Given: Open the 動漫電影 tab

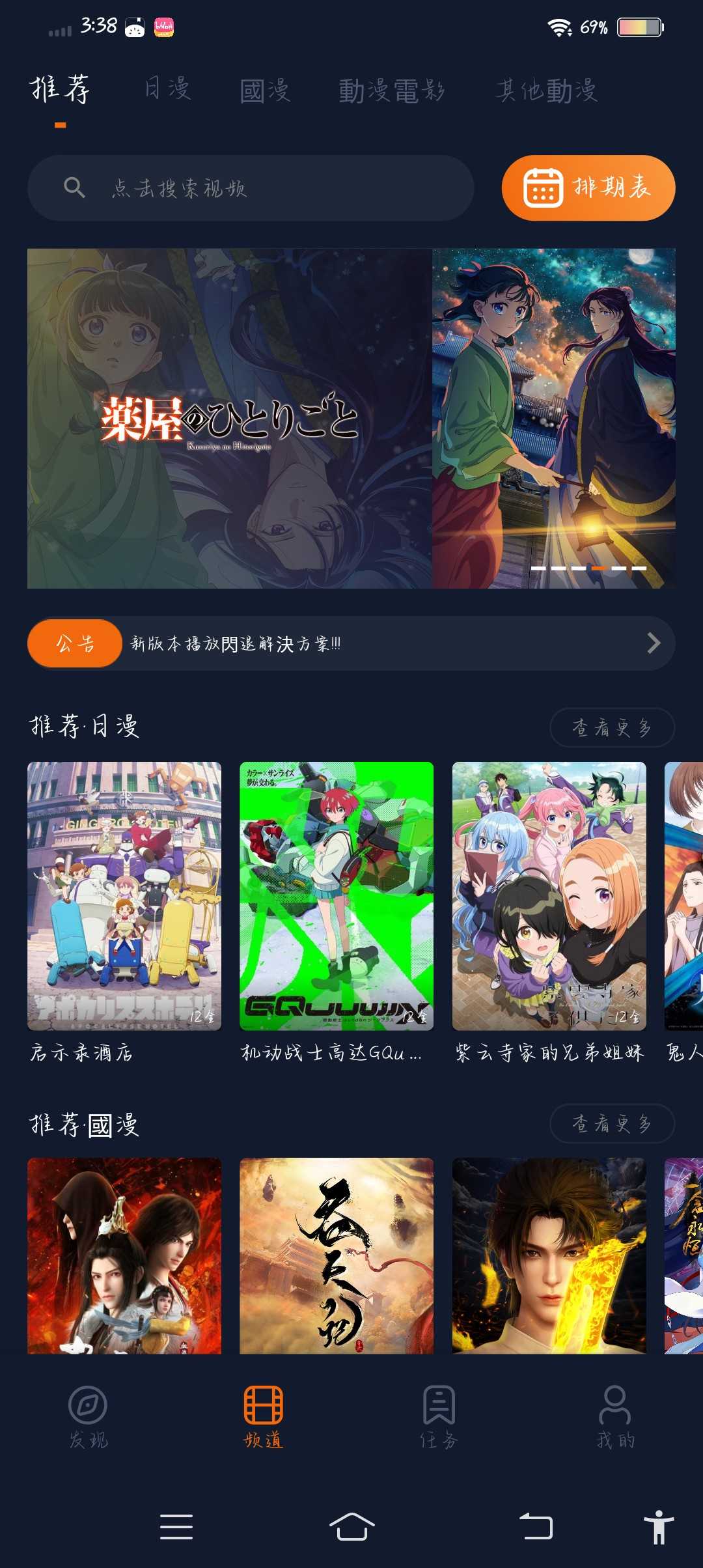Looking at the screenshot, I should click(x=391, y=91).
